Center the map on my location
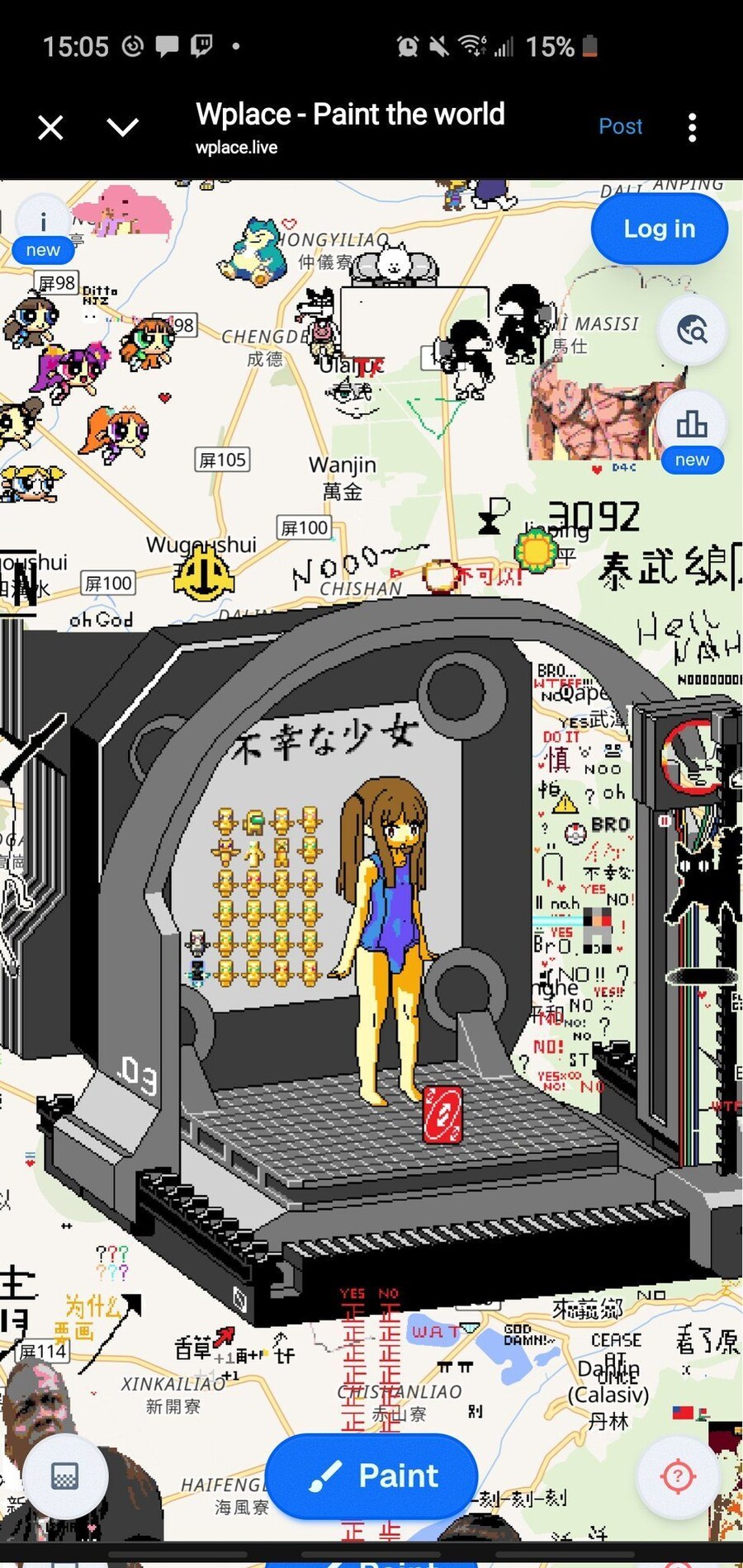743x1568 pixels. [678, 1476]
